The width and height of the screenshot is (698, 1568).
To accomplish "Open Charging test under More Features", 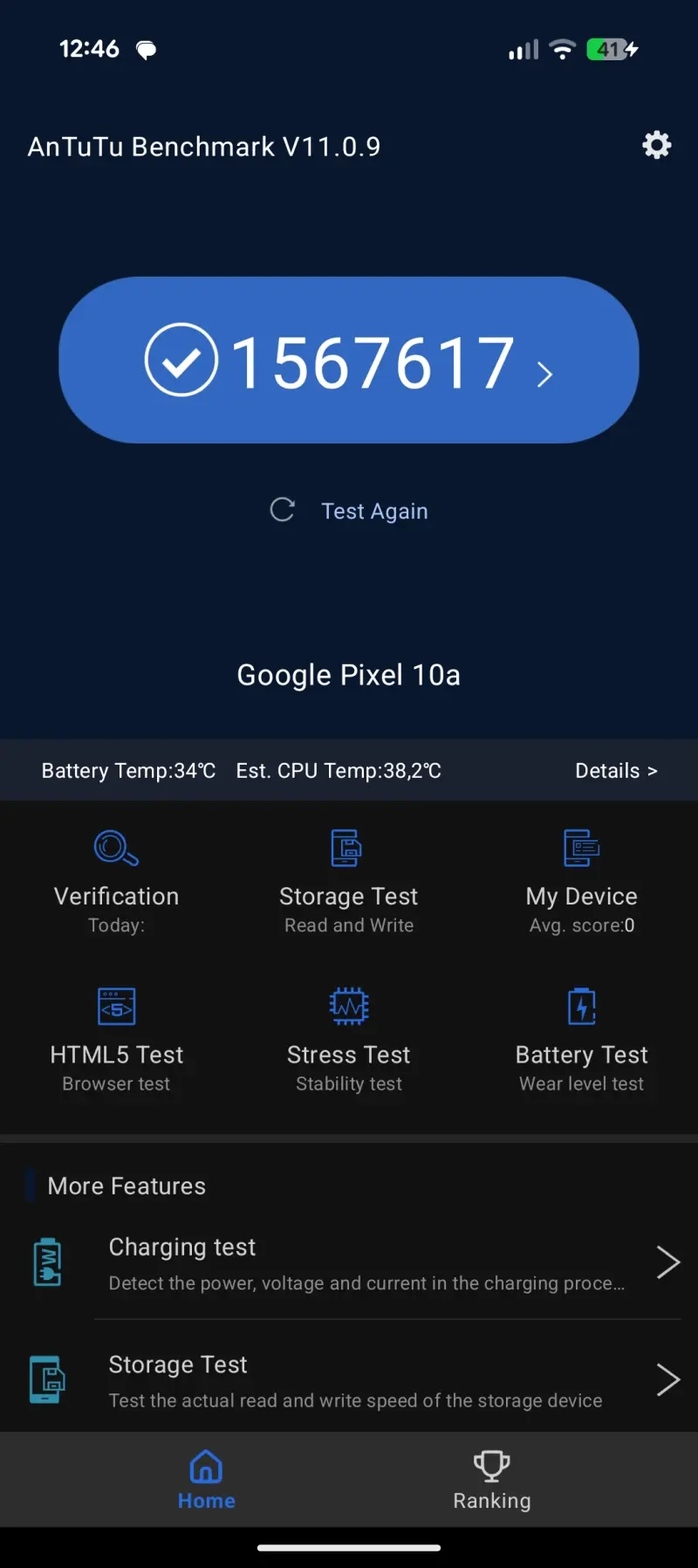I will tap(366, 1262).
